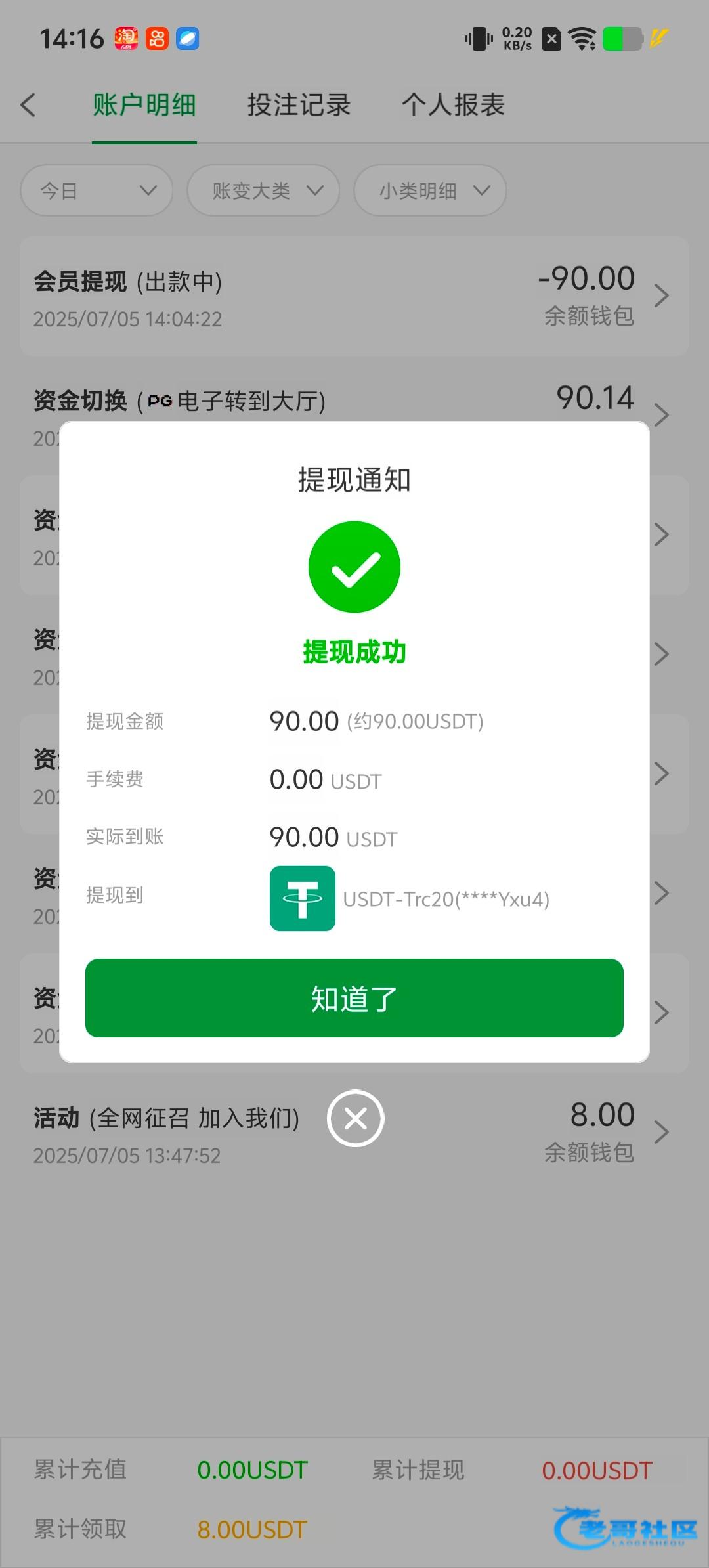This screenshot has height=1568, width=709.
Task: Go back using the back arrow
Action: [x=28, y=105]
